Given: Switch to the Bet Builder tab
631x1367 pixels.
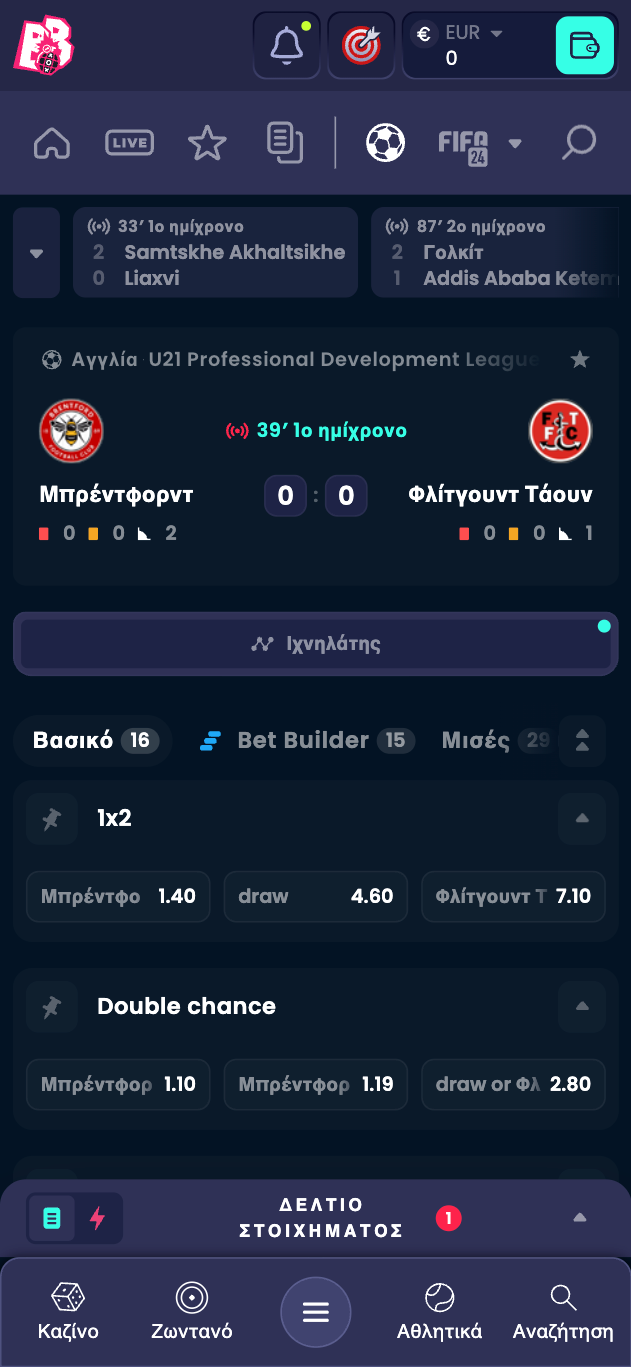Looking at the screenshot, I should [x=307, y=740].
